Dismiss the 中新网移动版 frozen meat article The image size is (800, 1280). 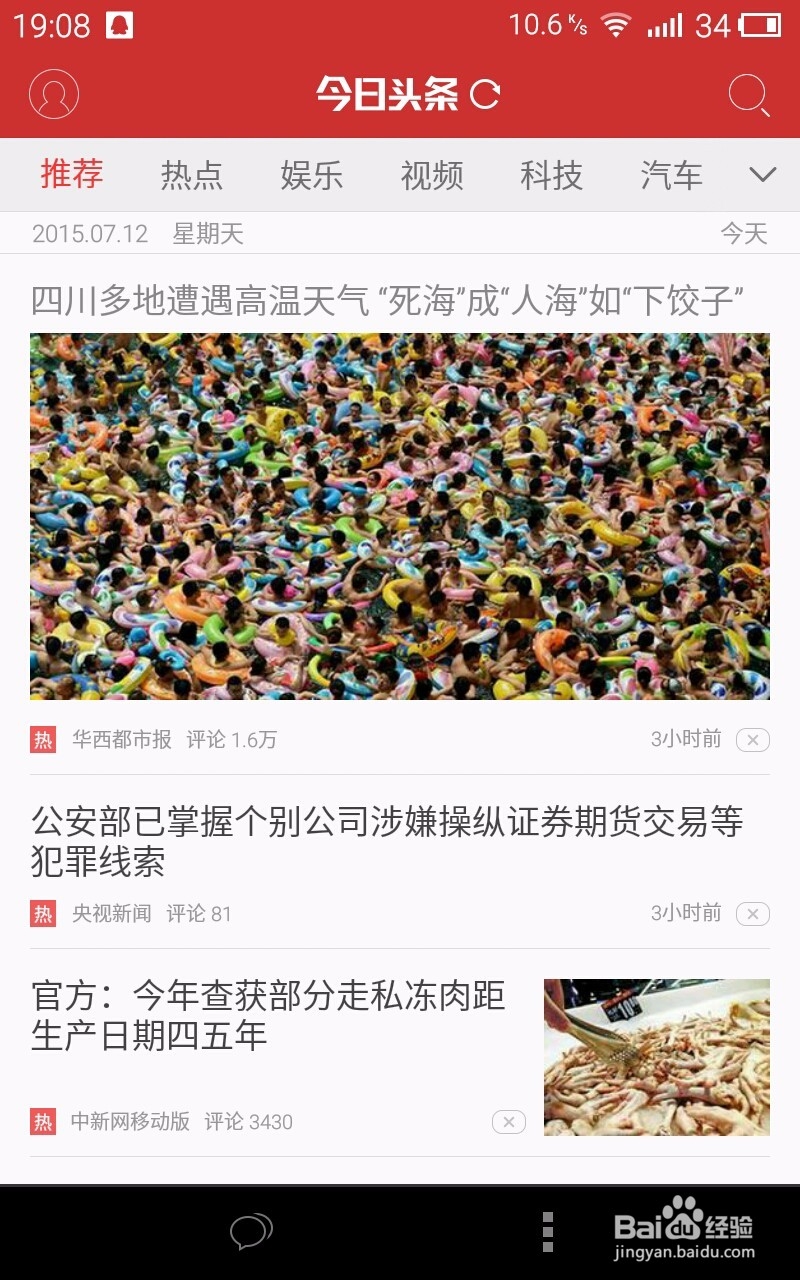508,1120
